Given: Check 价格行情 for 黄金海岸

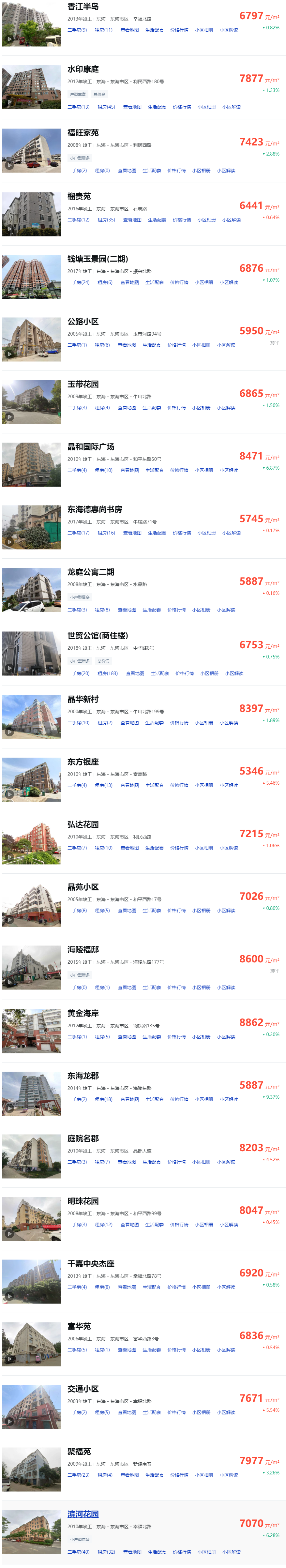Looking at the screenshot, I should (176, 1037).
